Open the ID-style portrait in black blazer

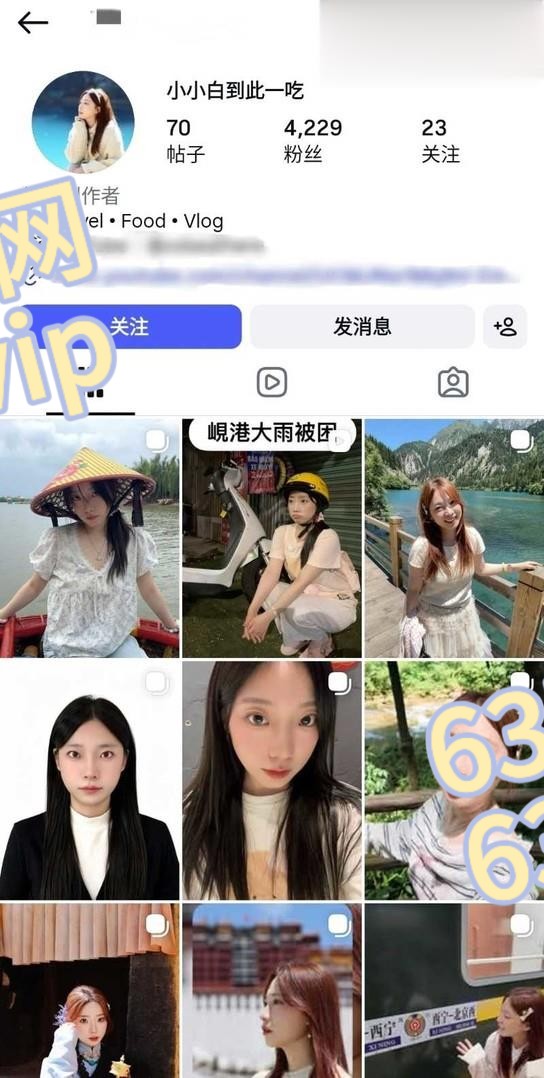pos(89,780)
